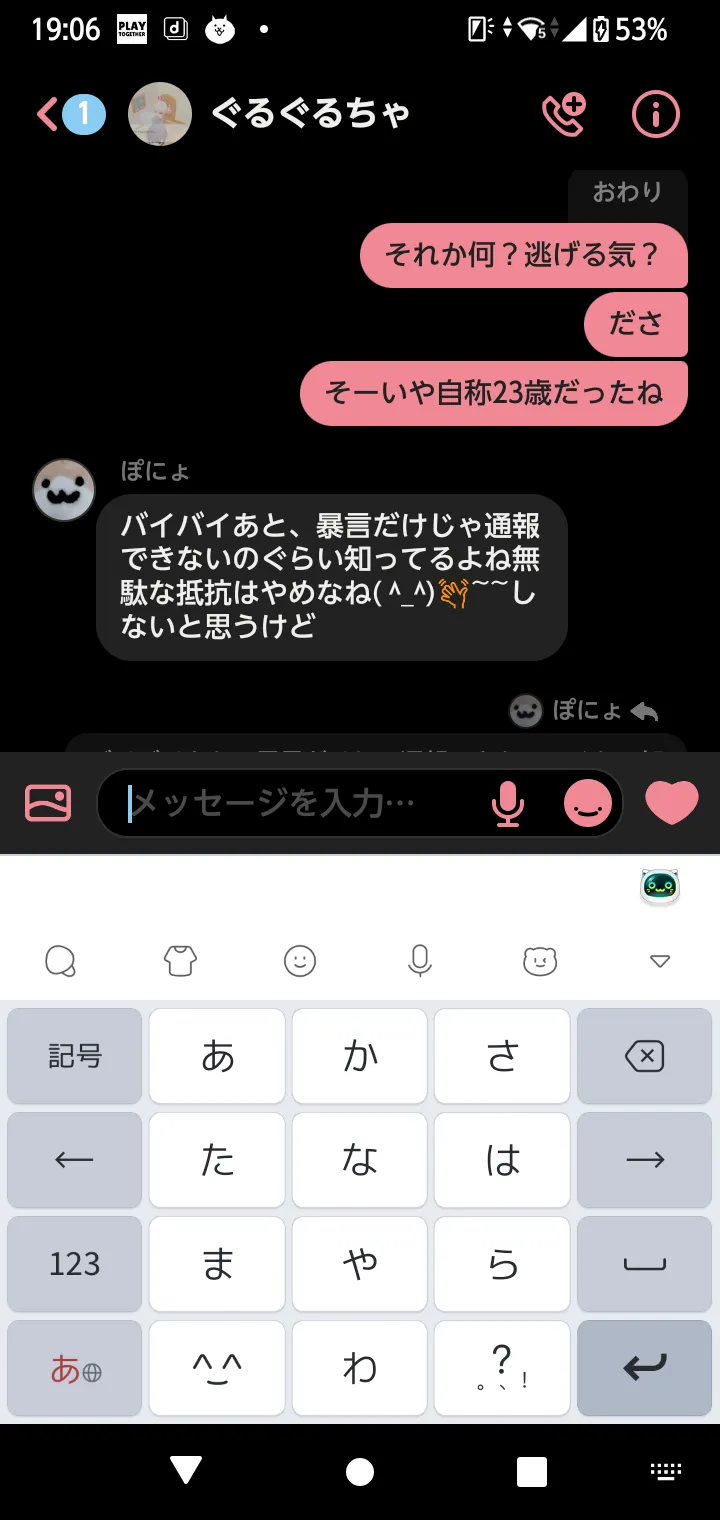
Task: Tap ぽにょ's avatar beside the message
Action: (x=64, y=490)
